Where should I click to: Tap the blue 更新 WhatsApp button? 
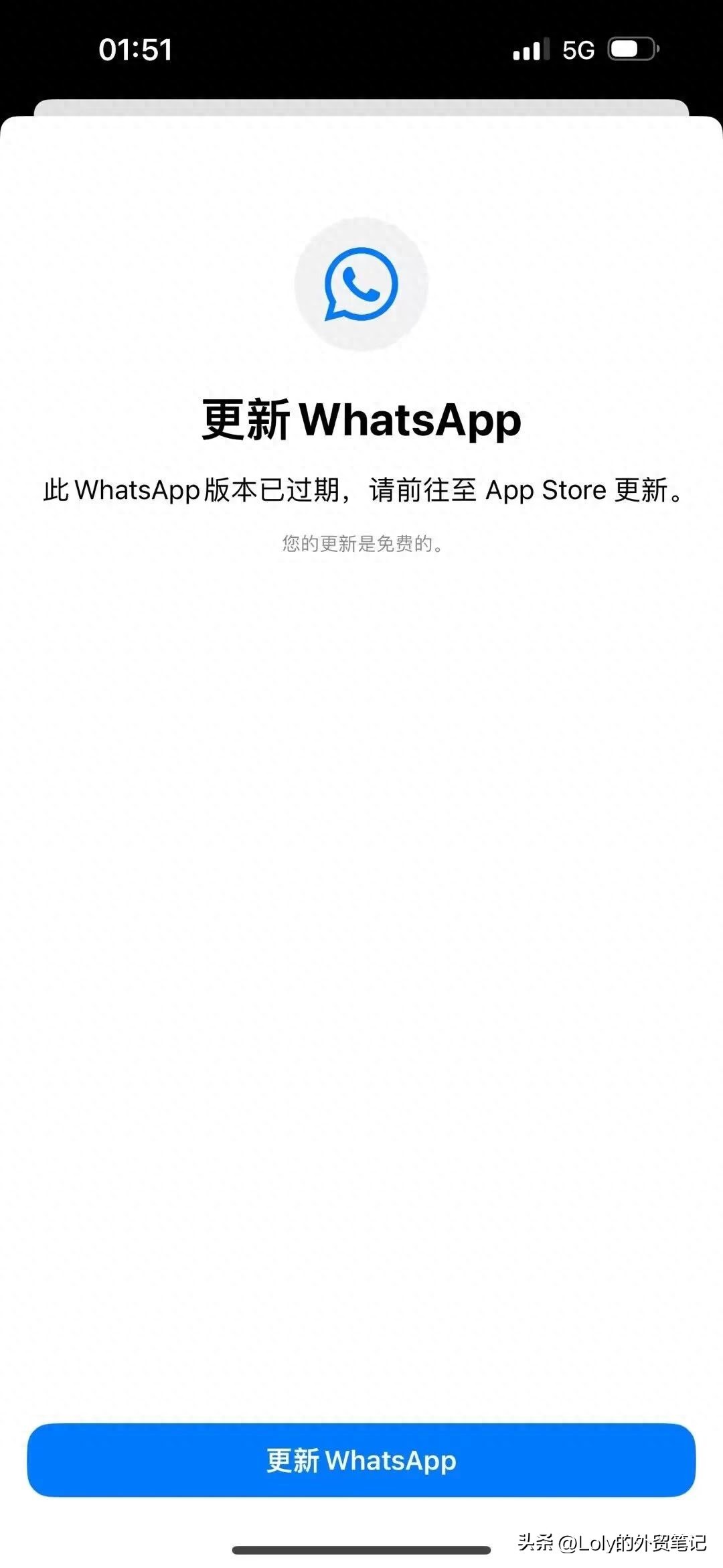click(x=361, y=1459)
